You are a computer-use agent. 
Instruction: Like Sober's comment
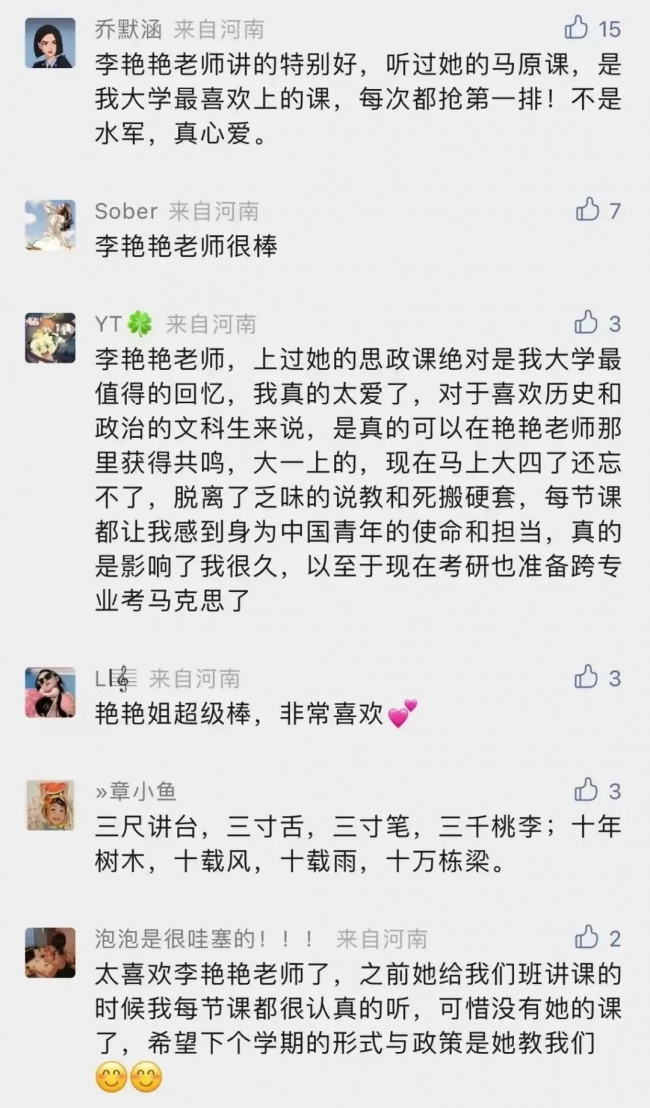[x=588, y=210]
